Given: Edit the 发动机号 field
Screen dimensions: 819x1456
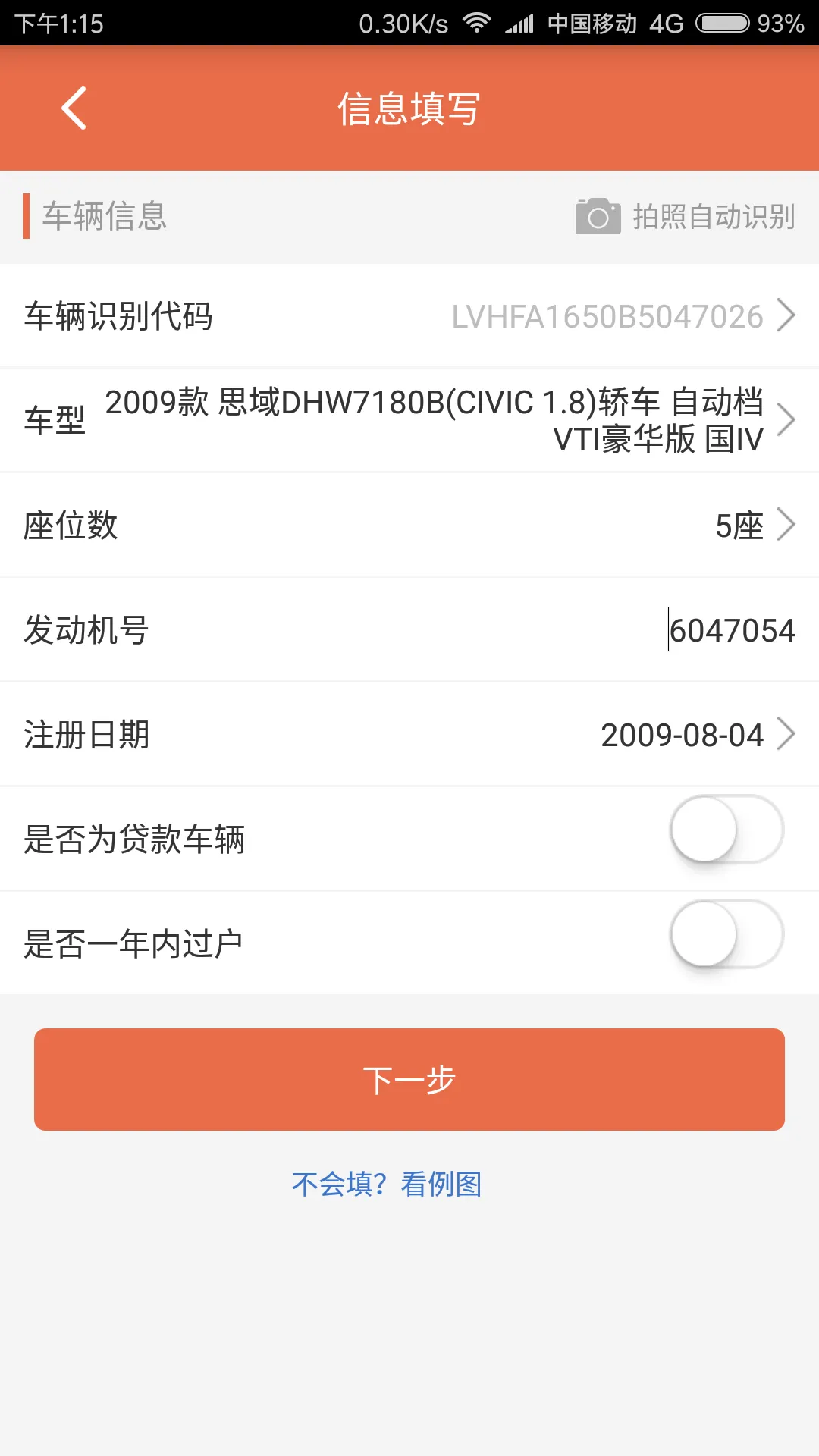Looking at the screenshot, I should click(x=731, y=630).
